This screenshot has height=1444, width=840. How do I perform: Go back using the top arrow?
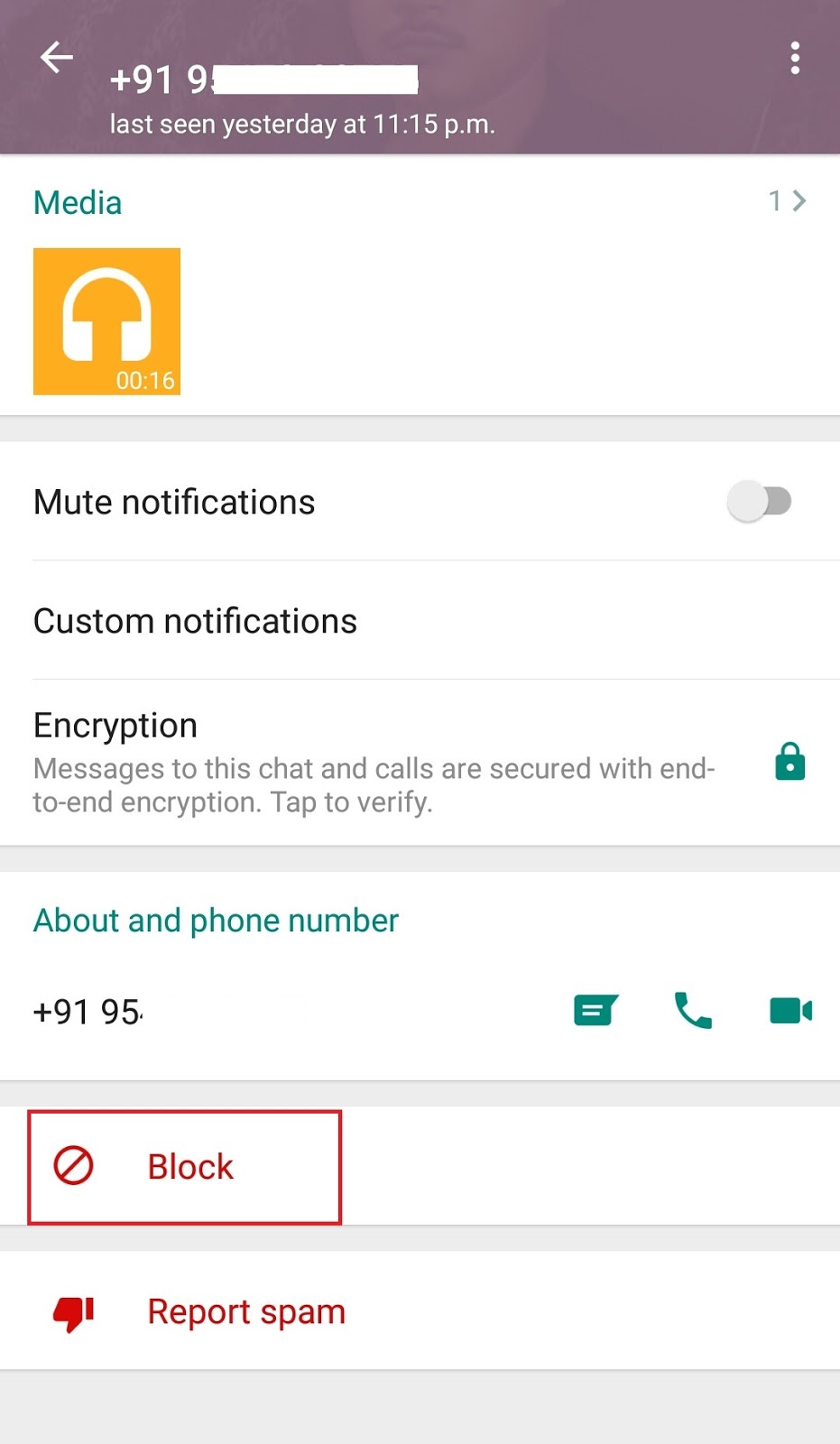click(x=56, y=58)
